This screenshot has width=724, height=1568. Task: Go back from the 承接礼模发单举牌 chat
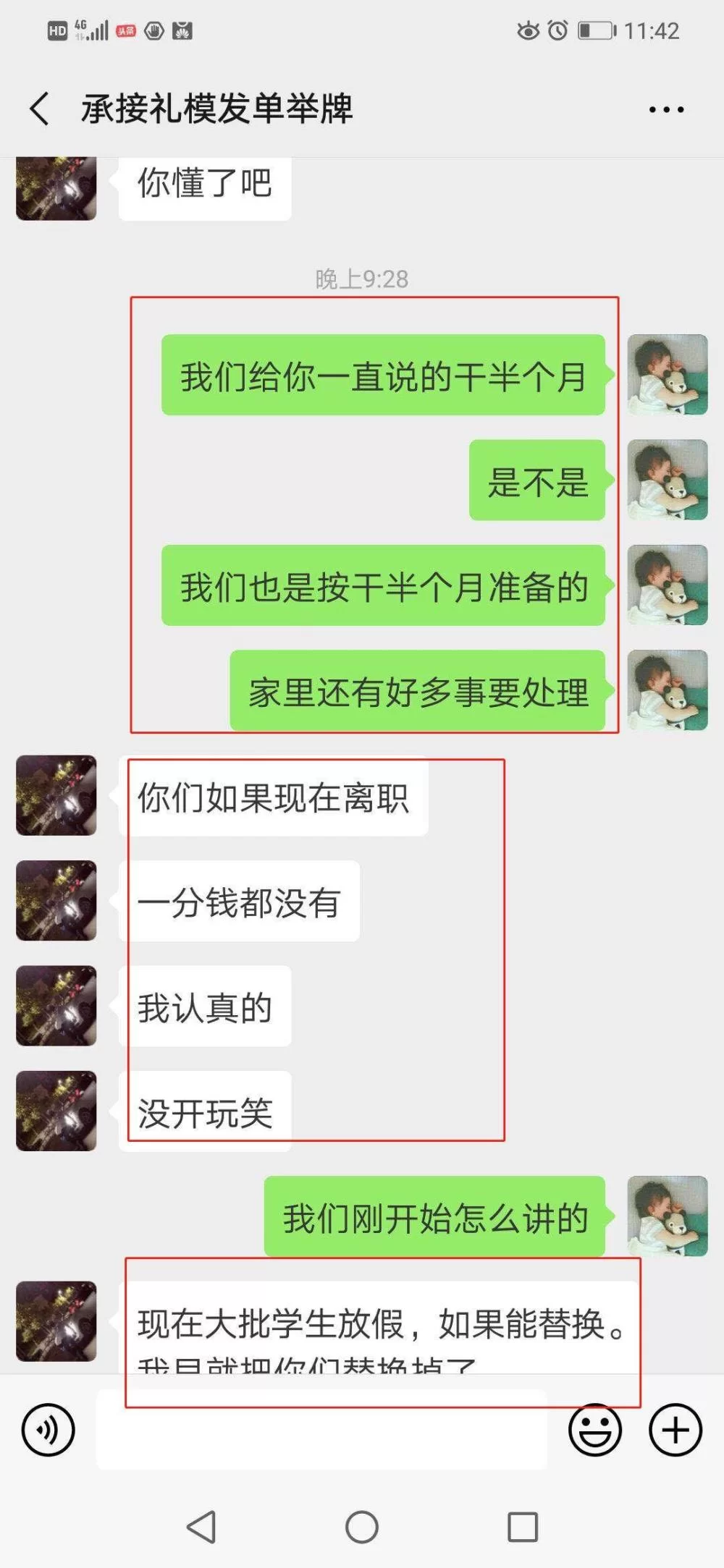click(40, 109)
